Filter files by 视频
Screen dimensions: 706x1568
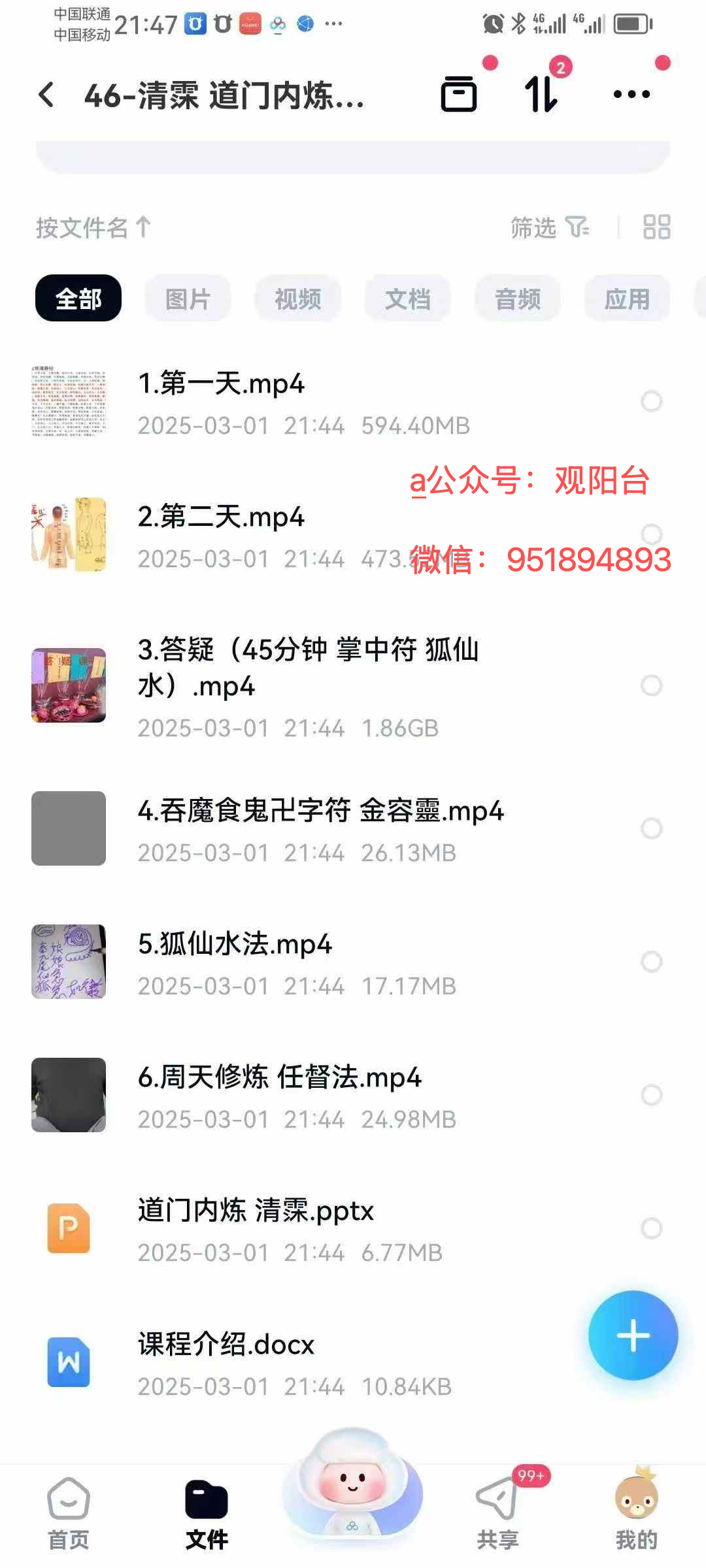tap(297, 299)
